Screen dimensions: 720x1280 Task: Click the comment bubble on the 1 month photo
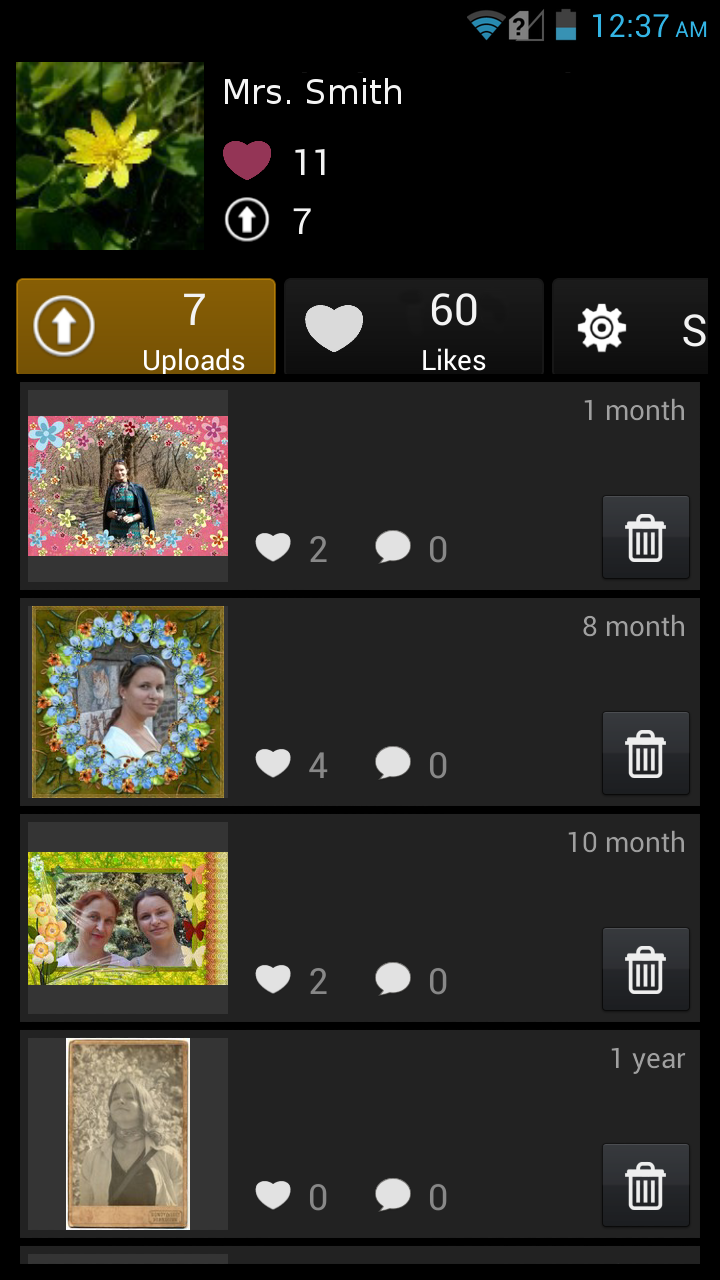click(x=393, y=547)
